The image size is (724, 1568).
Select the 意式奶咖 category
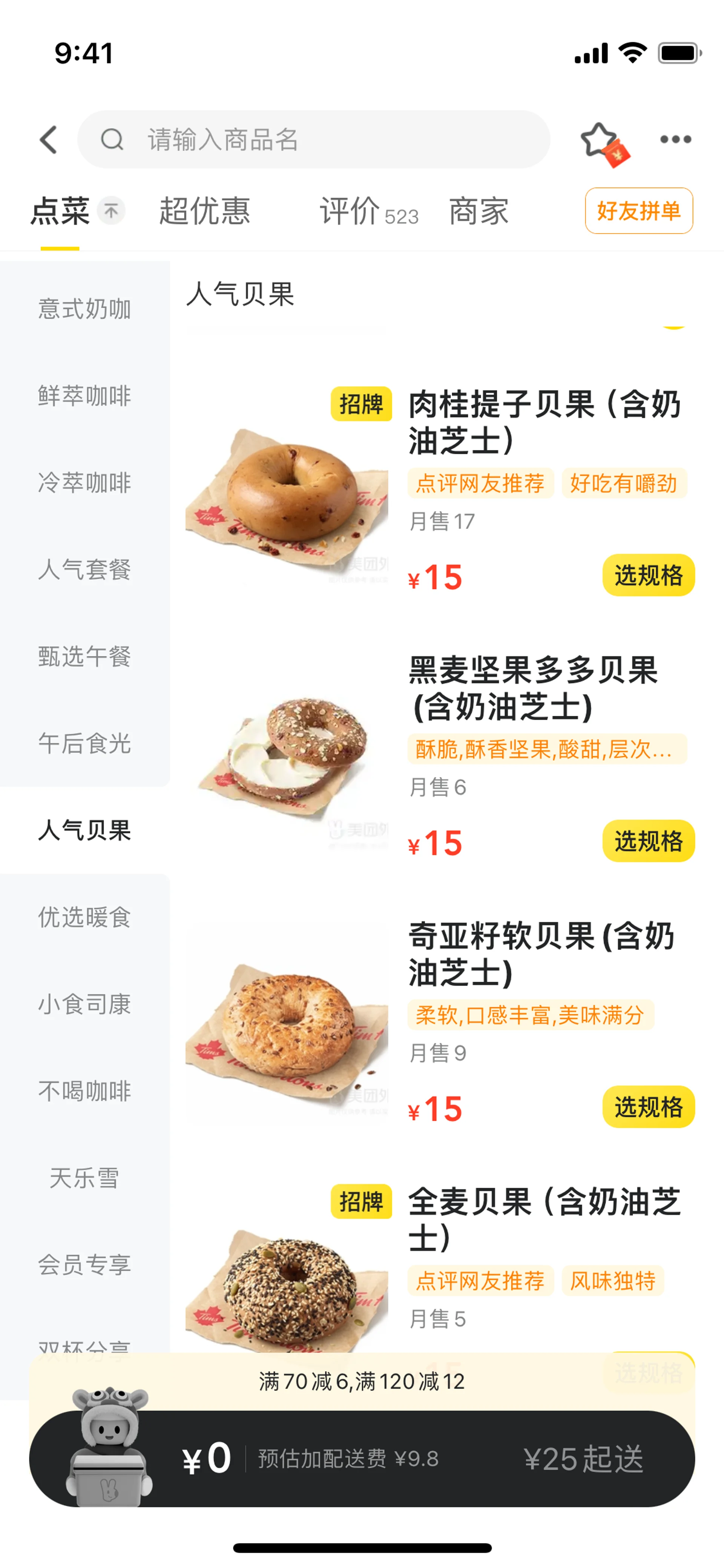point(84,309)
